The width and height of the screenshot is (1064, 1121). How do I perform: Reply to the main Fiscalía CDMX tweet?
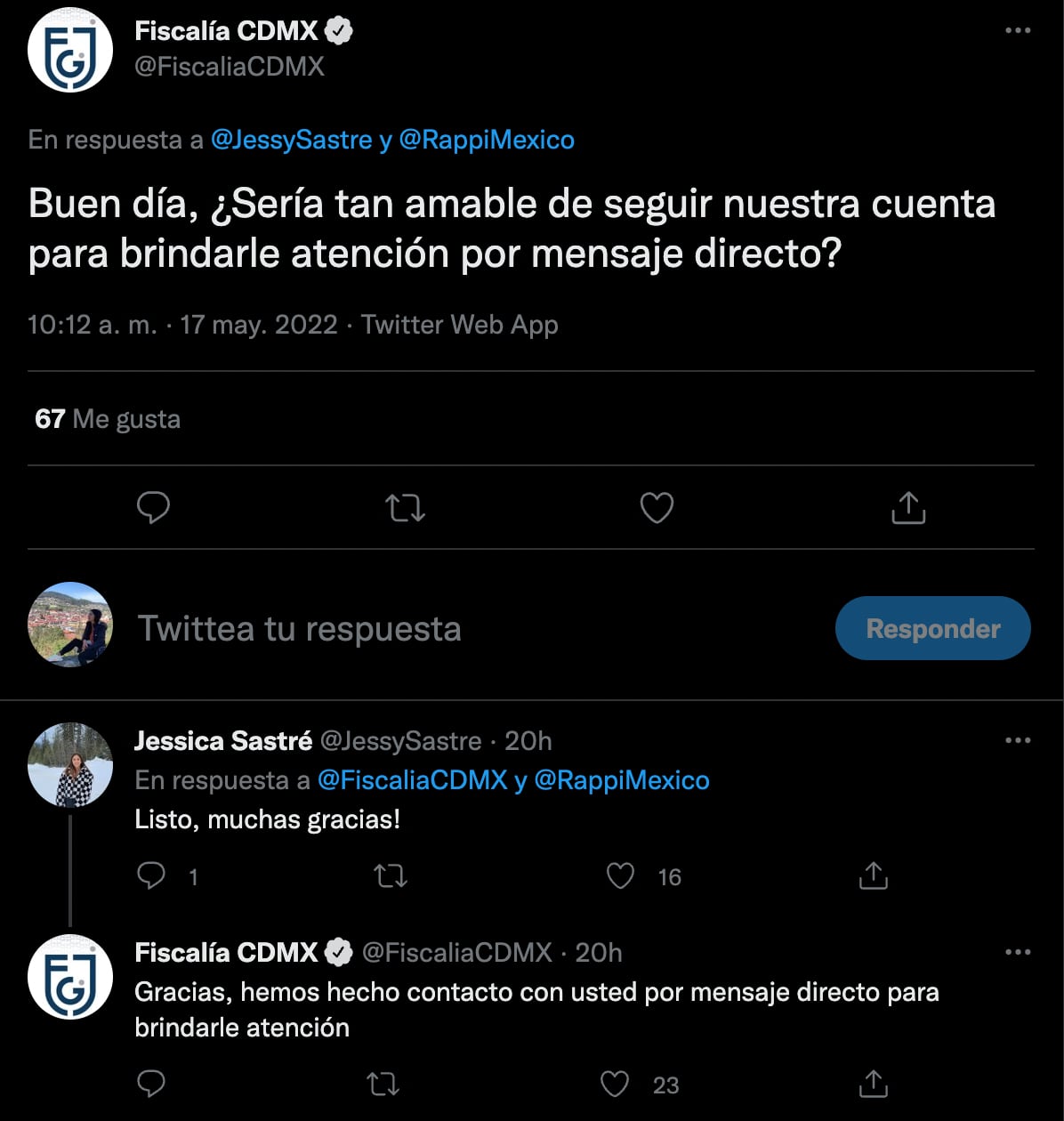pyautogui.click(x=153, y=508)
